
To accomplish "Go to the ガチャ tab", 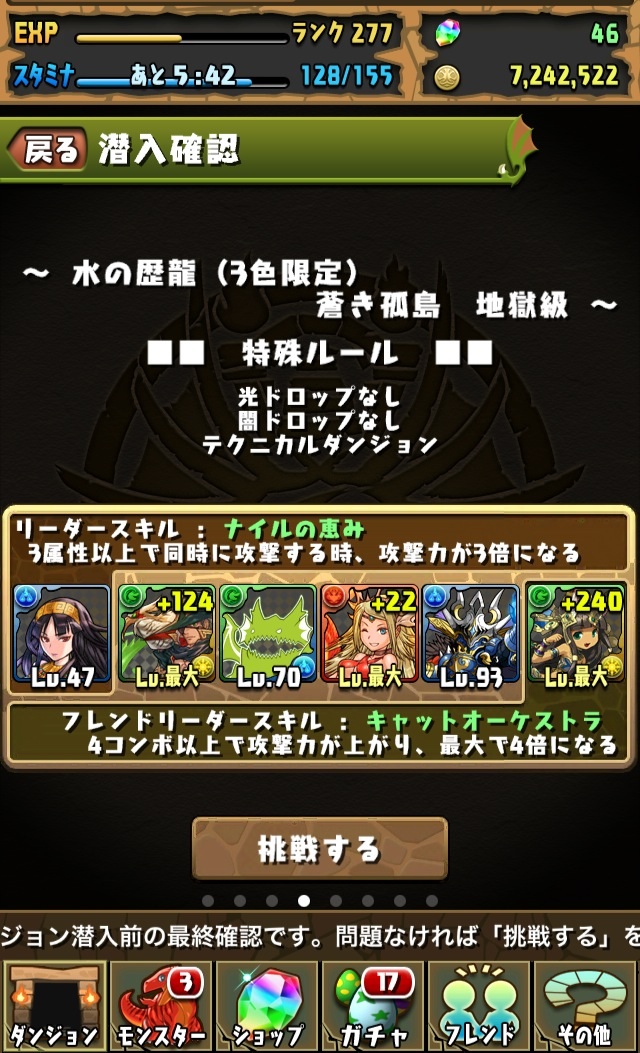I will coord(372,1005).
